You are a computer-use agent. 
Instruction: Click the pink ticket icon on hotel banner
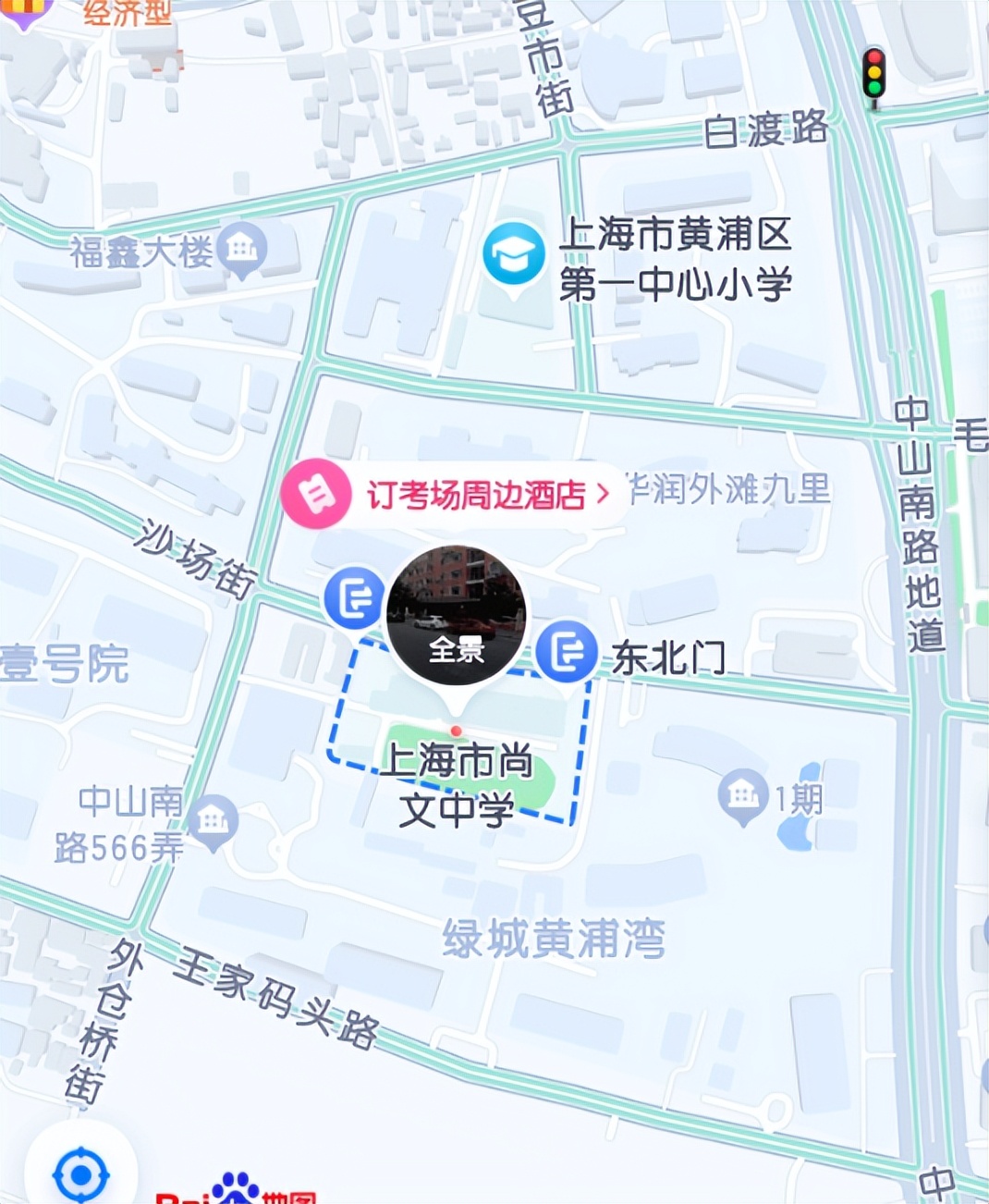click(315, 493)
